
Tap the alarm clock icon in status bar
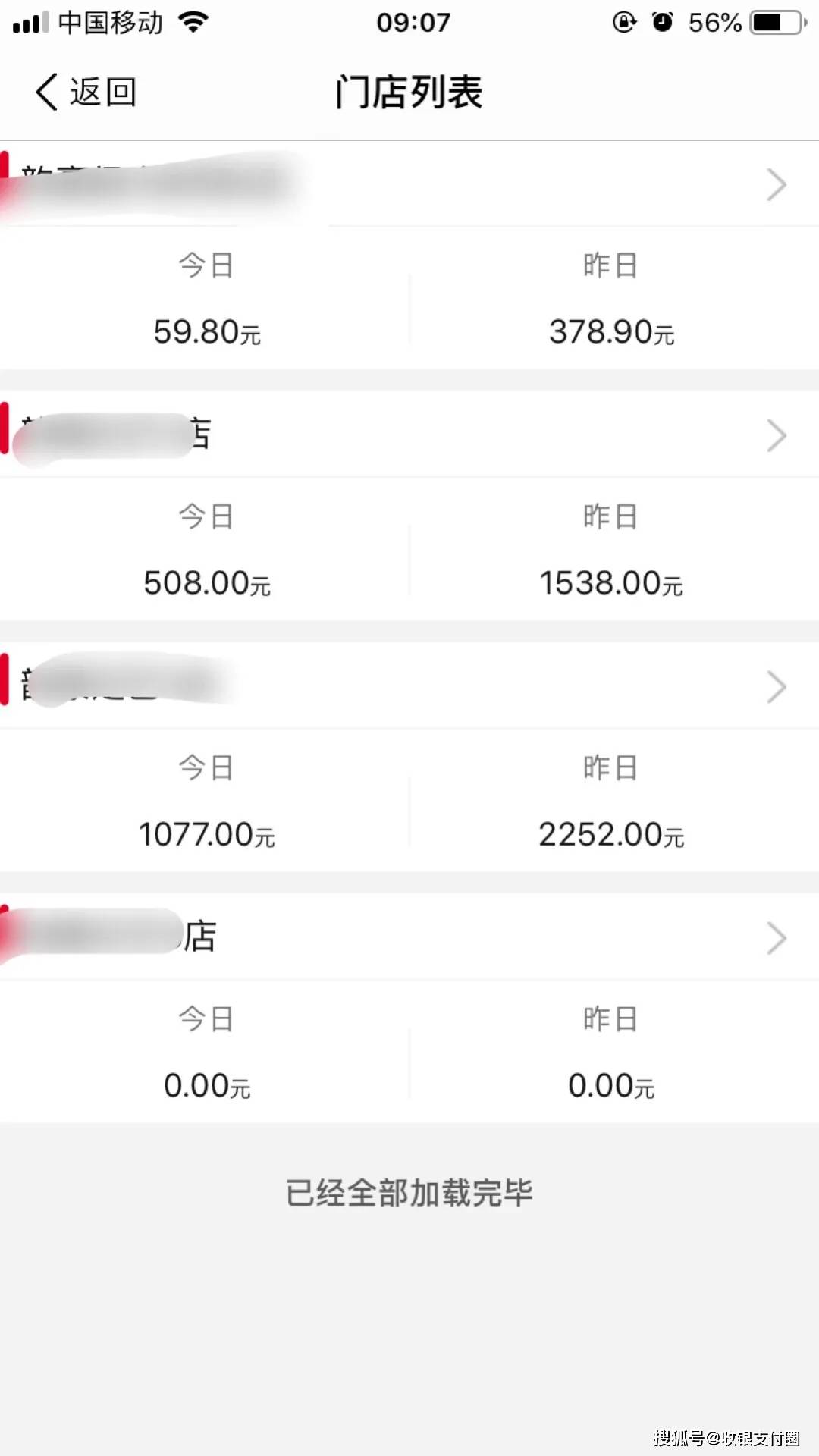(x=664, y=21)
